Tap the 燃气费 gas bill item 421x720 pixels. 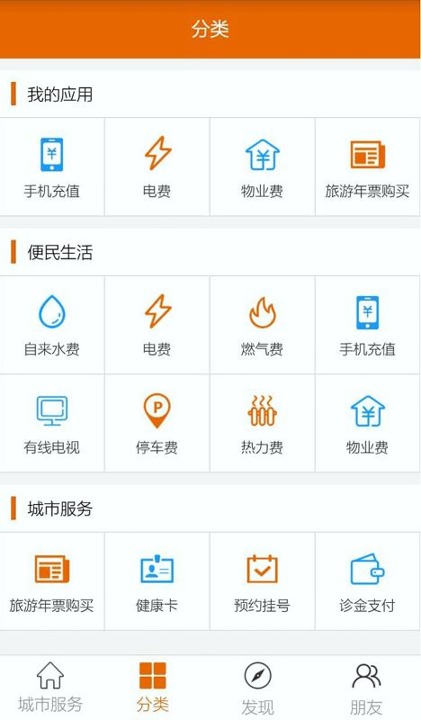coord(262,325)
